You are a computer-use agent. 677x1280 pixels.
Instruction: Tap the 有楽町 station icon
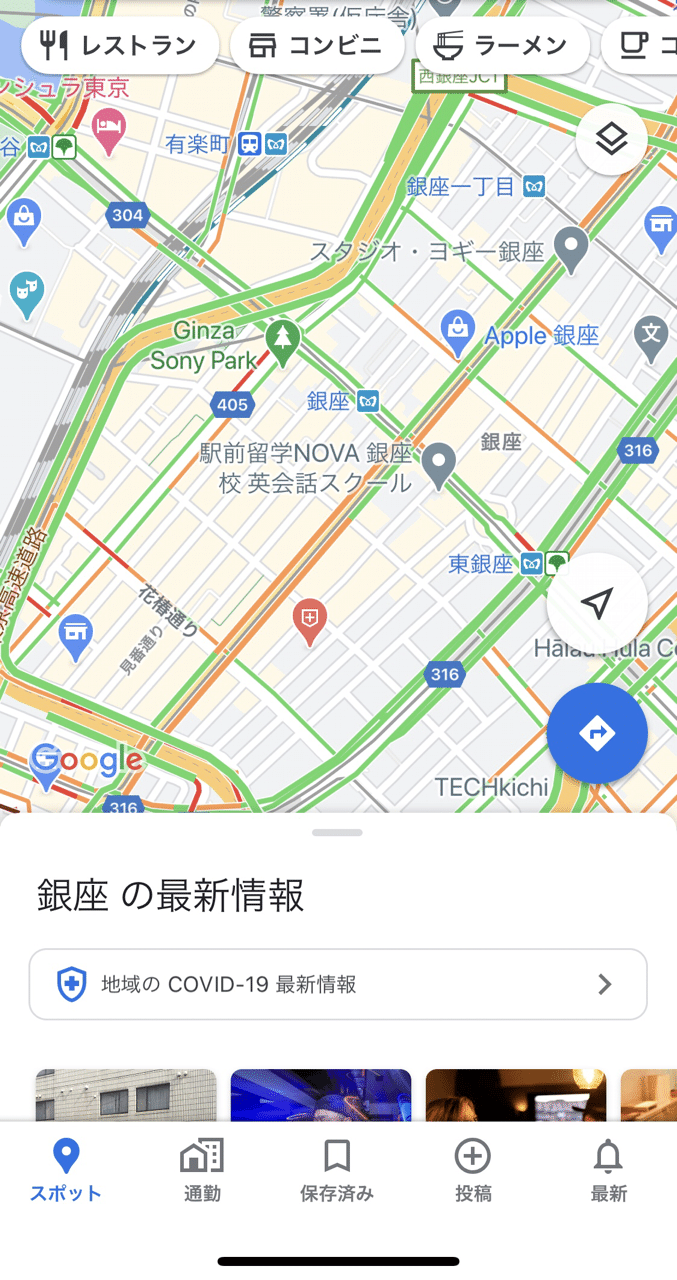point(250,144)
